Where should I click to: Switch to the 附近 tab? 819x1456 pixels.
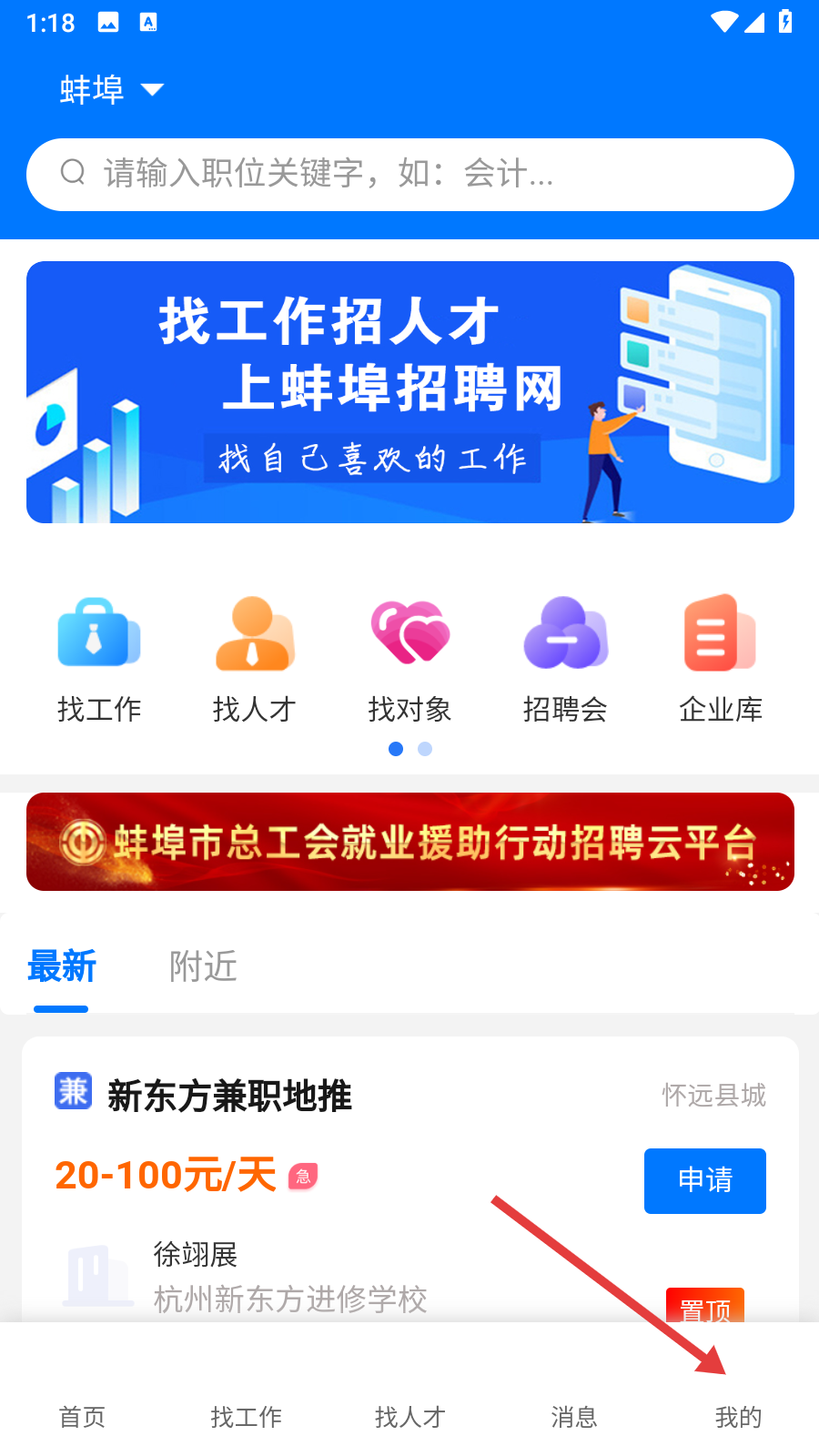pyautogui.click(x=203, y=966)
